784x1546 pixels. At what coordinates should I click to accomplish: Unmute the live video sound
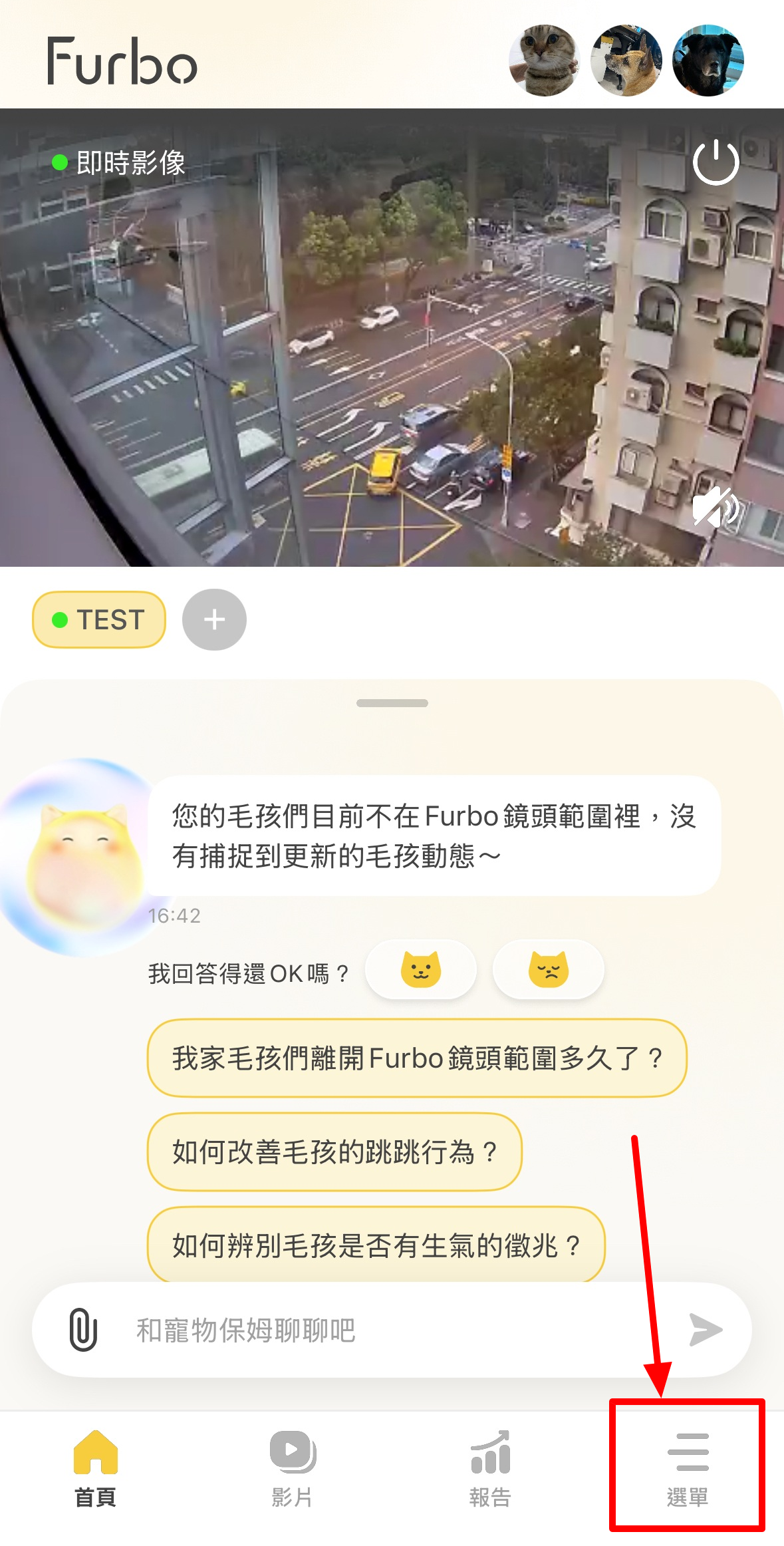point(716,508)
